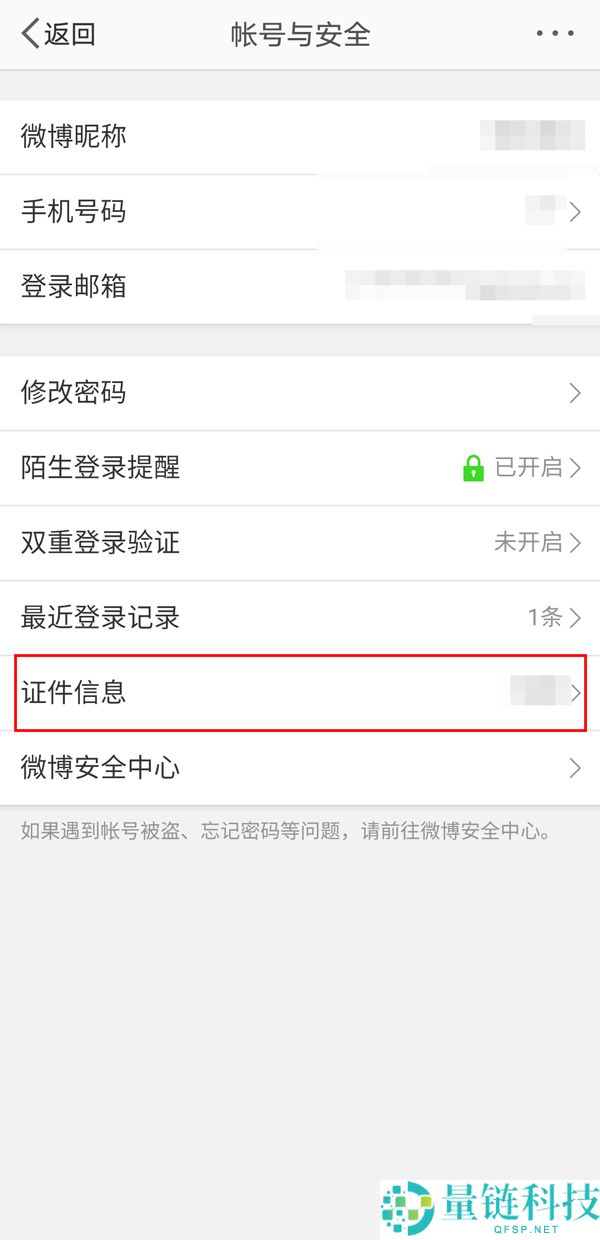Go back with the 返回 button
This screenshot has width=600, height=1240.
(x=58, y=34)
